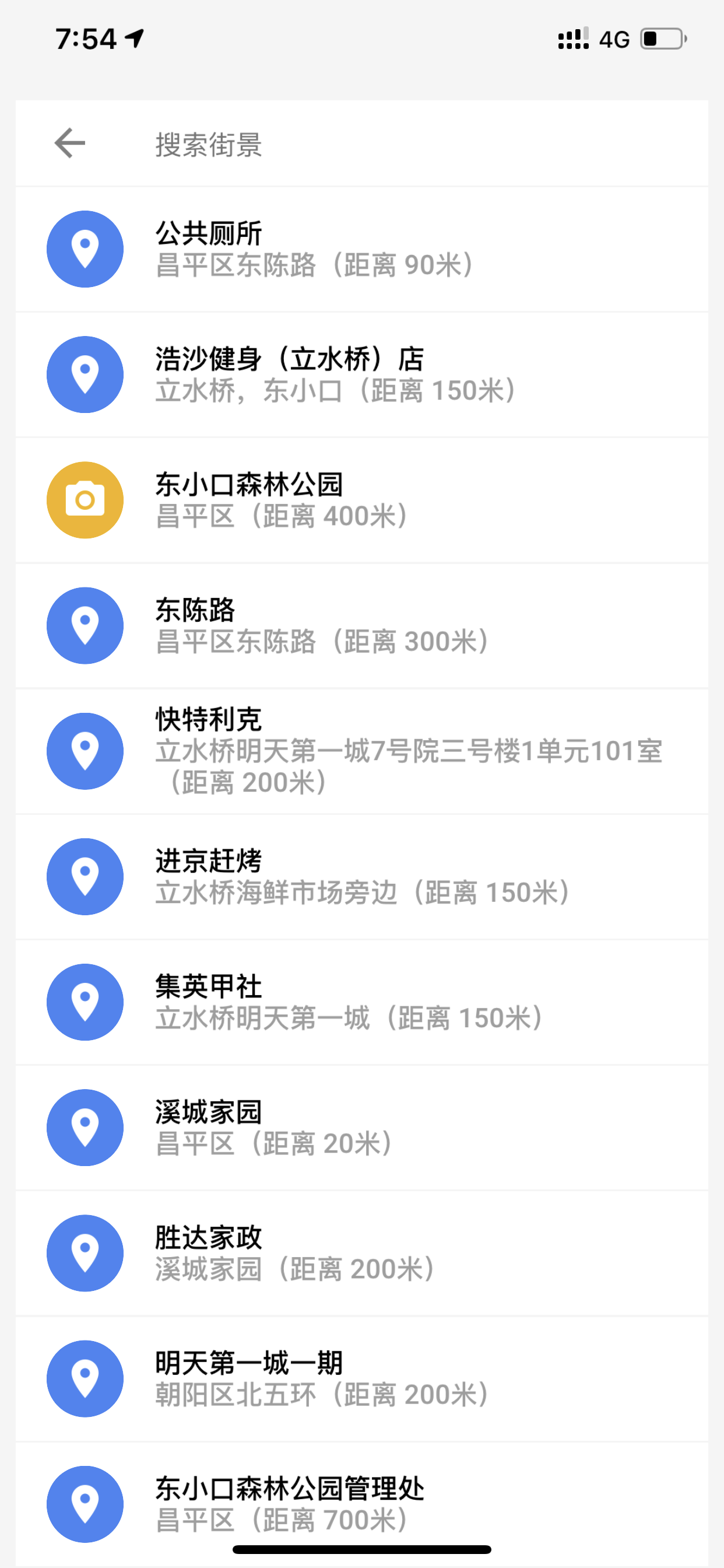This screenshot has height=1568, width=724.
Task: Open the 公共厕所 result
Action: (362, 250)
